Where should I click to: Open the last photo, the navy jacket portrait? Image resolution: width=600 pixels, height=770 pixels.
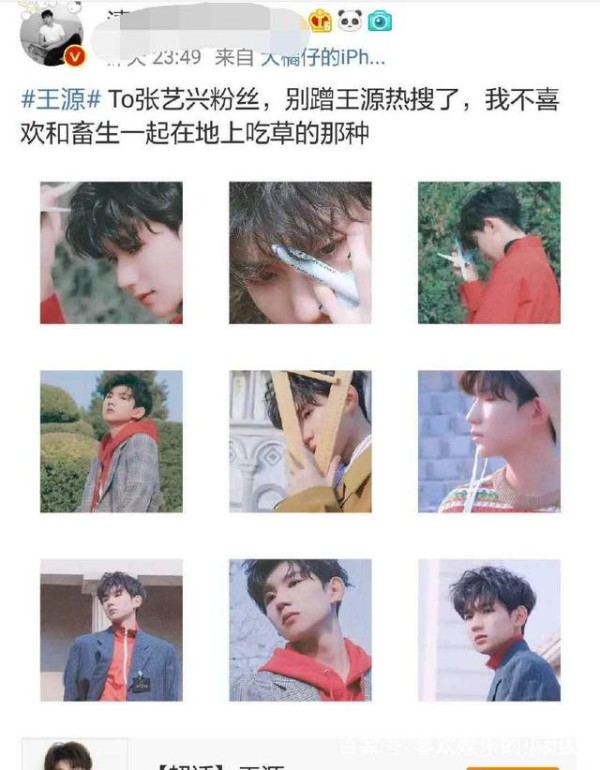tap(489, 630)
